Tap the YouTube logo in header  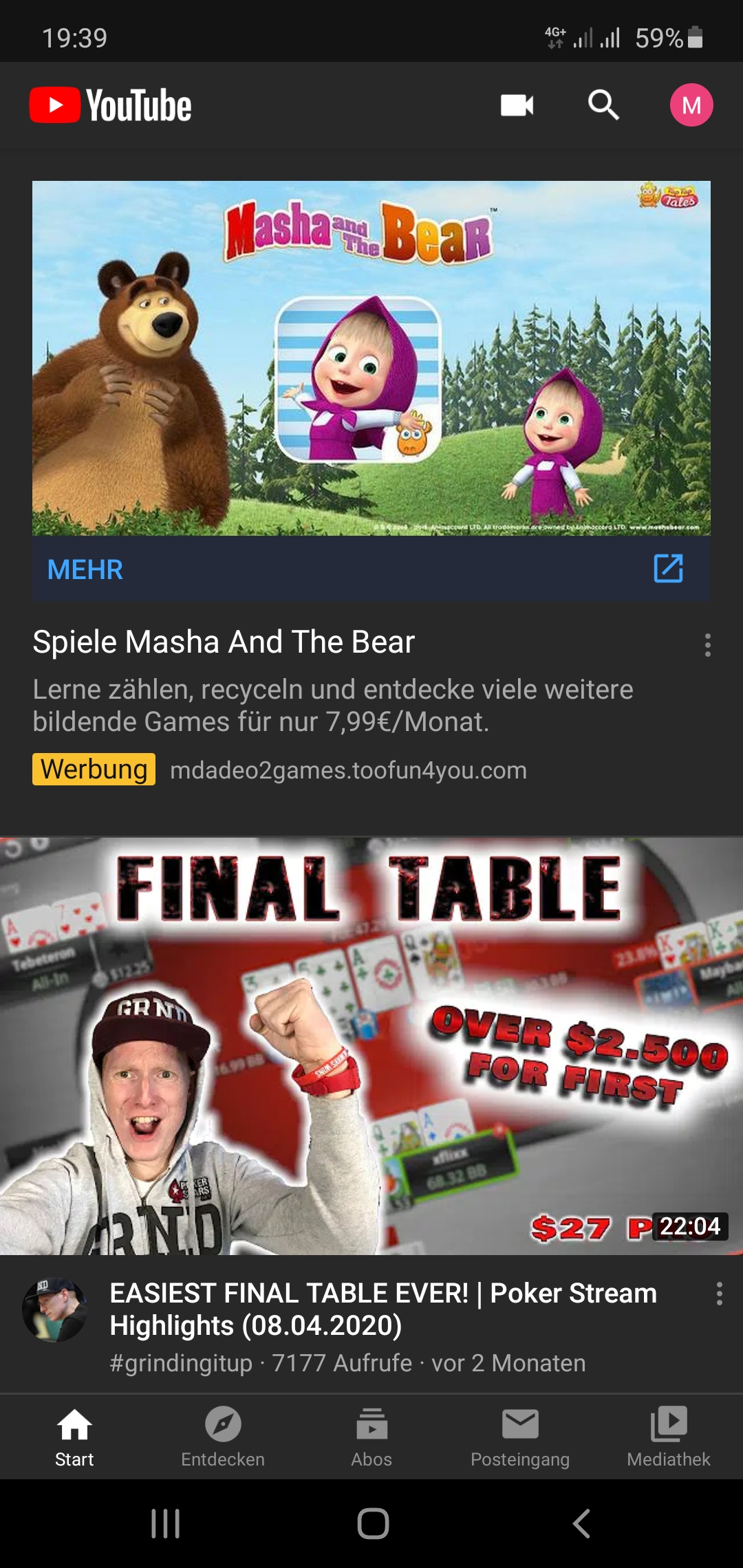(111, 105)
